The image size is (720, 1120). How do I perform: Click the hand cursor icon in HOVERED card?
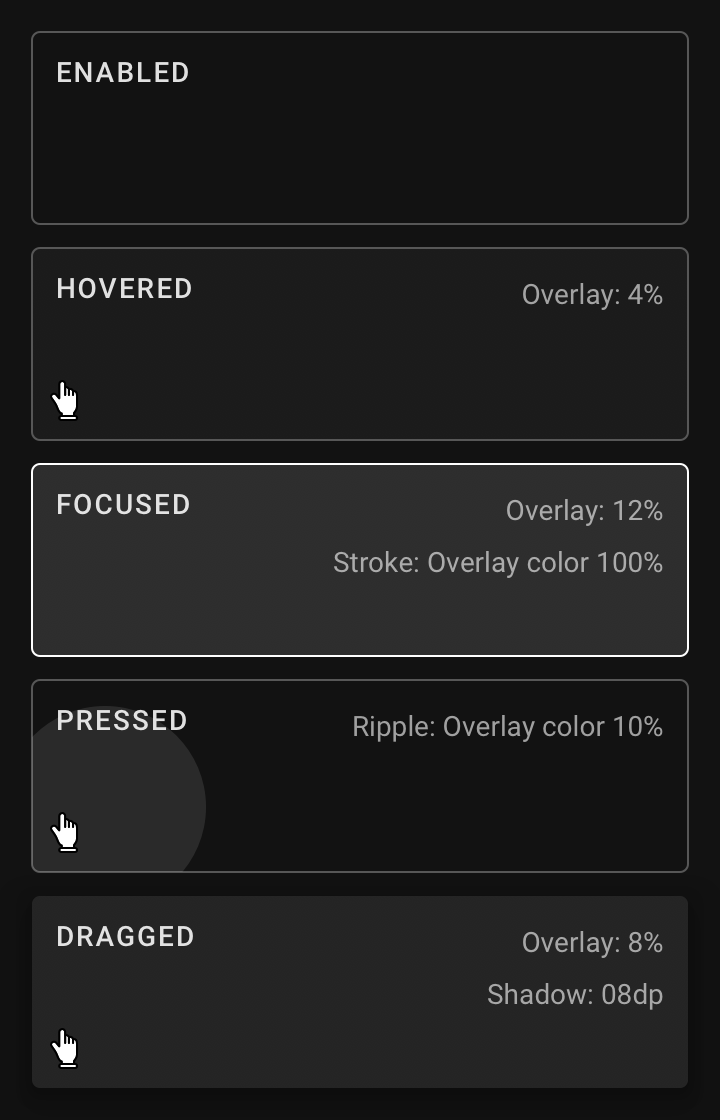point(66,398)
